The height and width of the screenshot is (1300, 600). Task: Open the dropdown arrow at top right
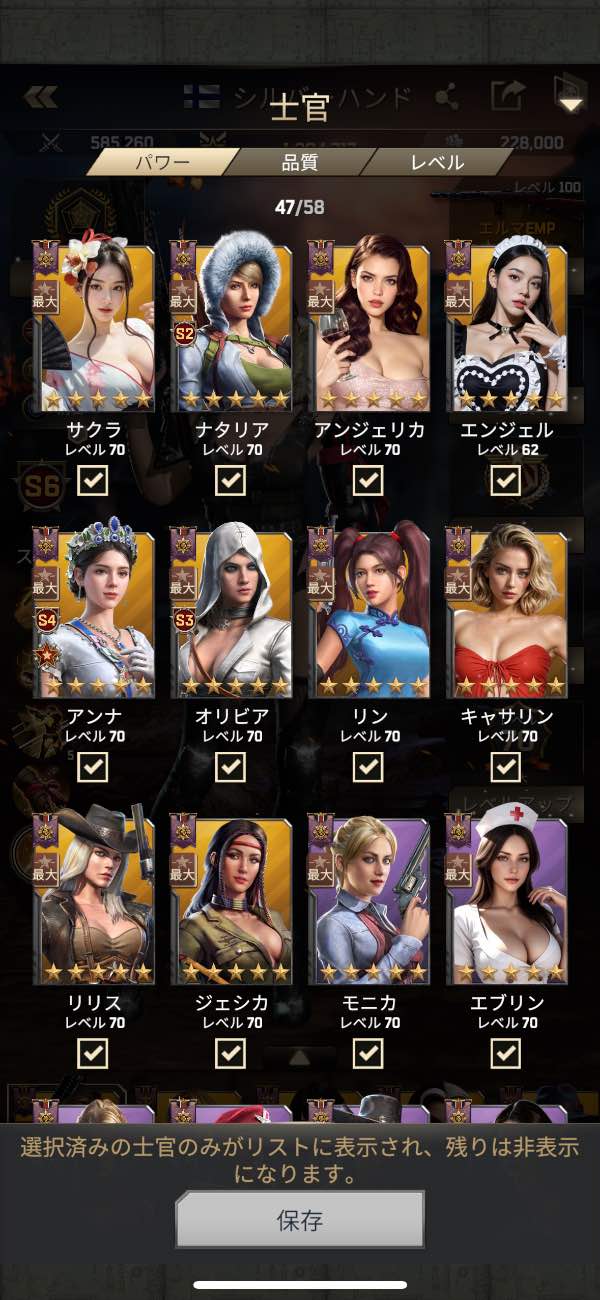570,103
